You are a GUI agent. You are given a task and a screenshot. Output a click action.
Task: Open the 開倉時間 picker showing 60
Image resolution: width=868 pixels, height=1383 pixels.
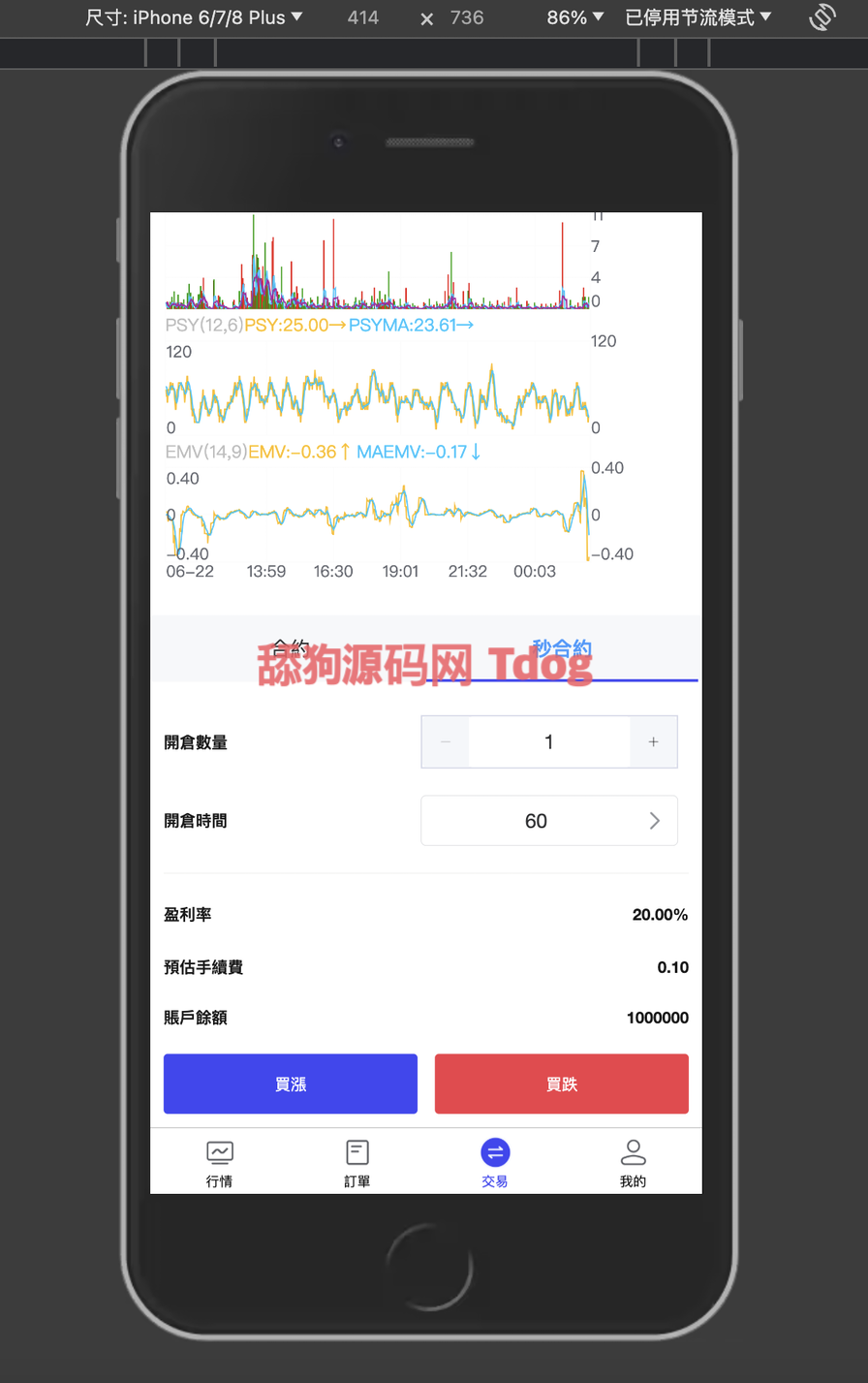tap(548, 821)
